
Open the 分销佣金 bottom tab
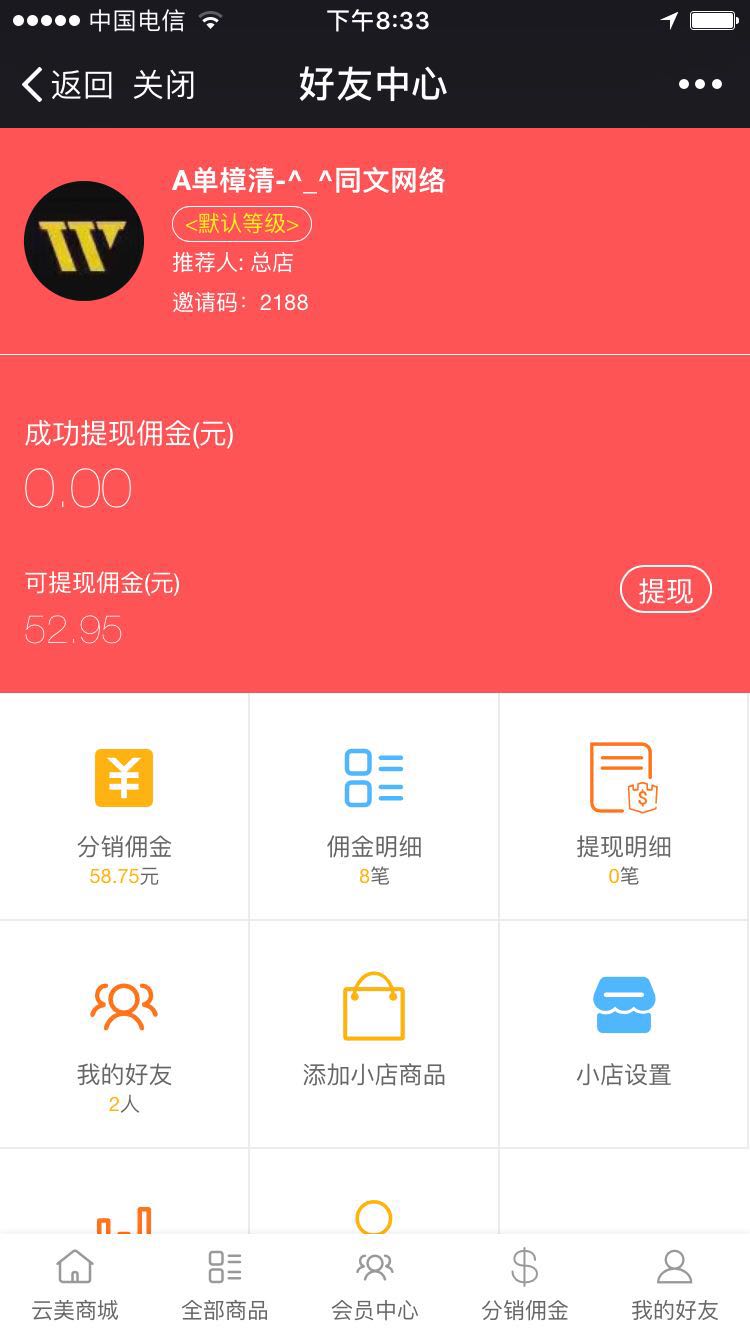pos(525,1284)
